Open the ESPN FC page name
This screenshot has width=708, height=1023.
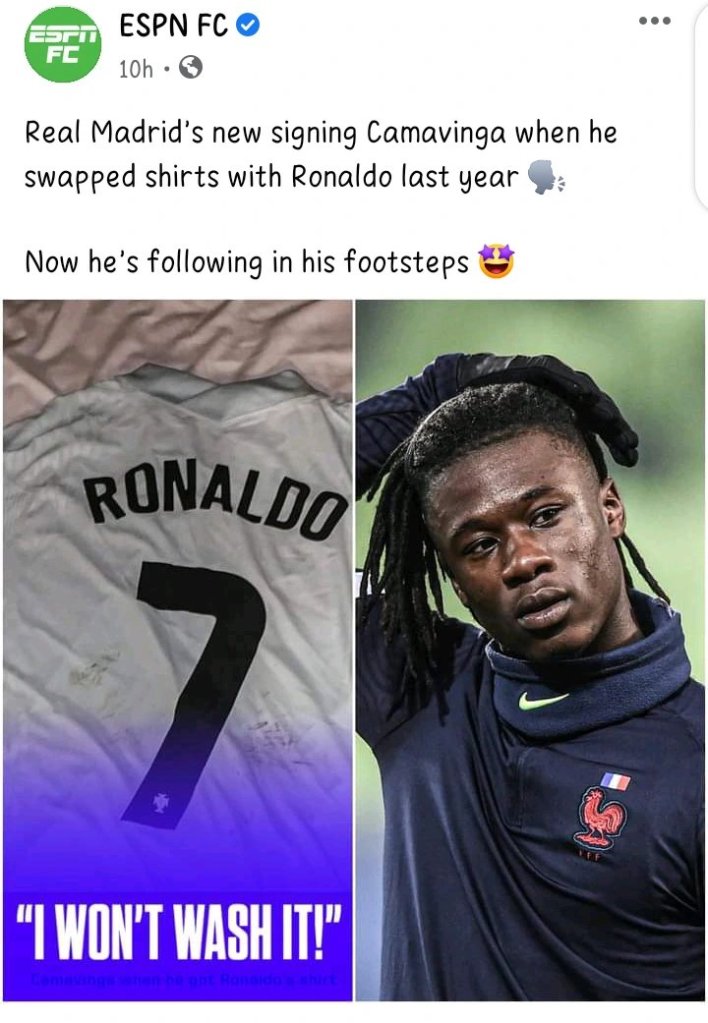[173, 28]
